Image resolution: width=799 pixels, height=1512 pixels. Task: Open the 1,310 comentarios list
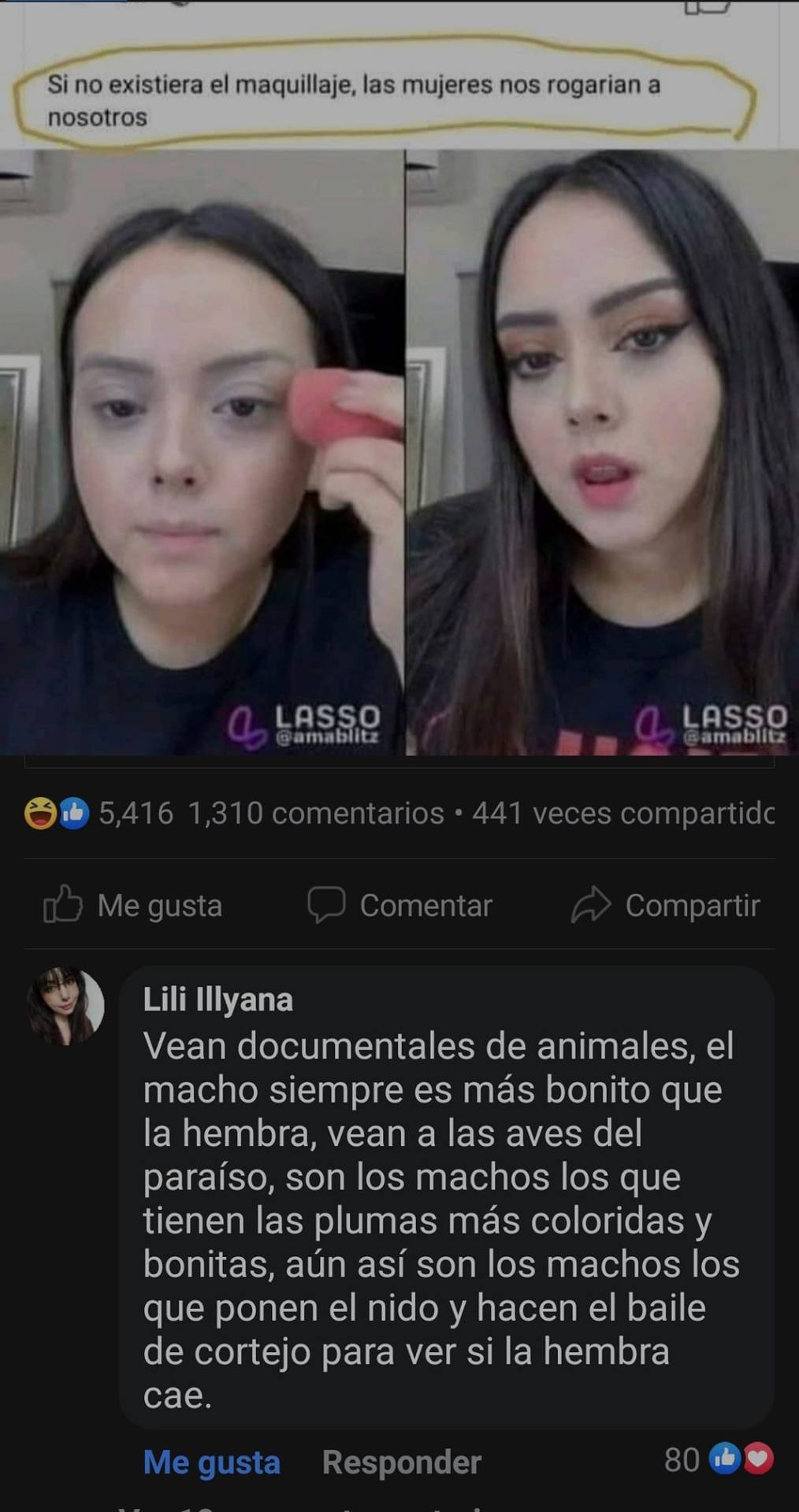click(x=316, y=813)
